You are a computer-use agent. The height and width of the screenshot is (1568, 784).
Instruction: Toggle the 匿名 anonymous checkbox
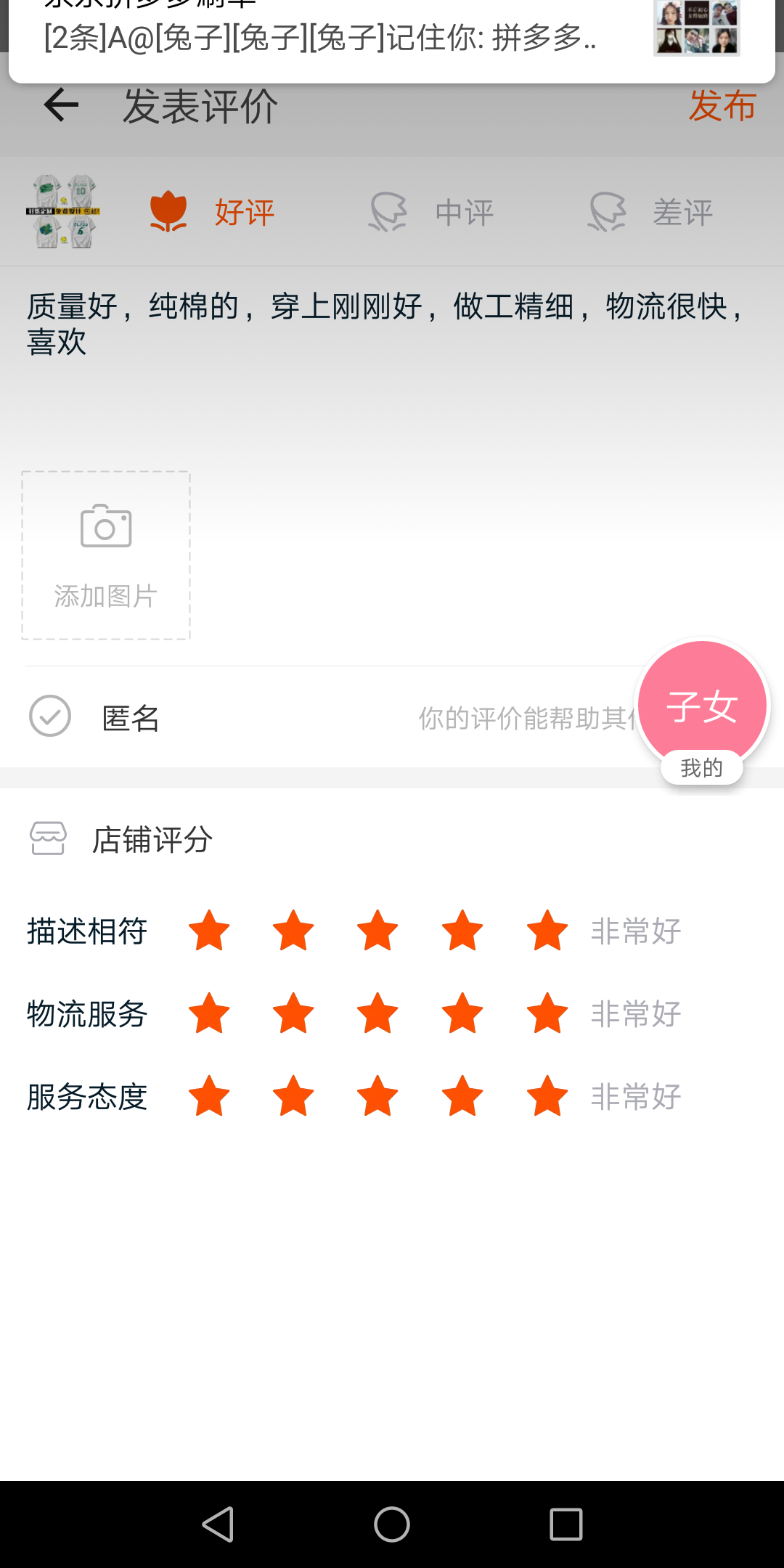(x=50, y=716)
